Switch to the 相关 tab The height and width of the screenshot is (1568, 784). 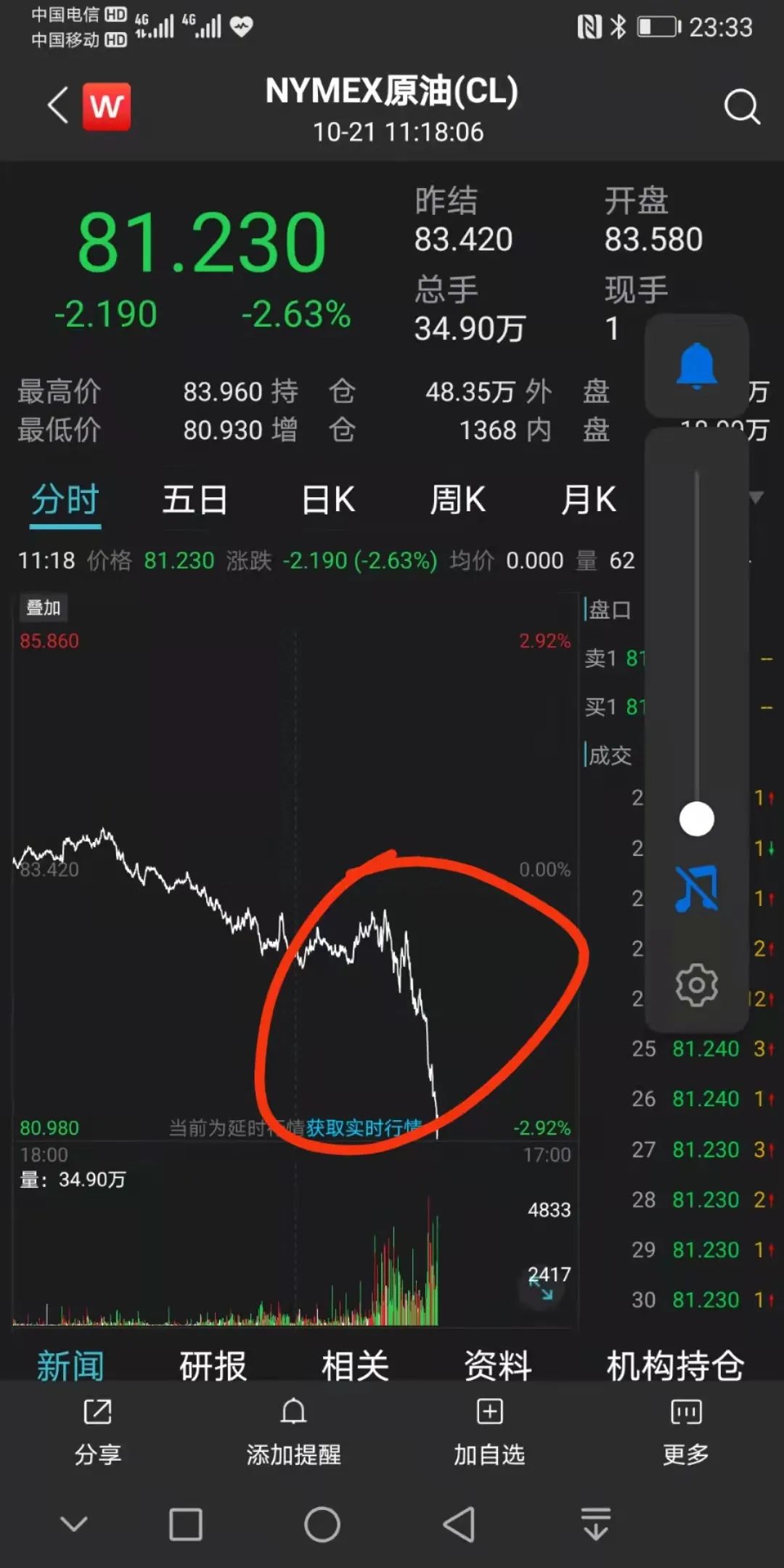(x=355, y=1366)
